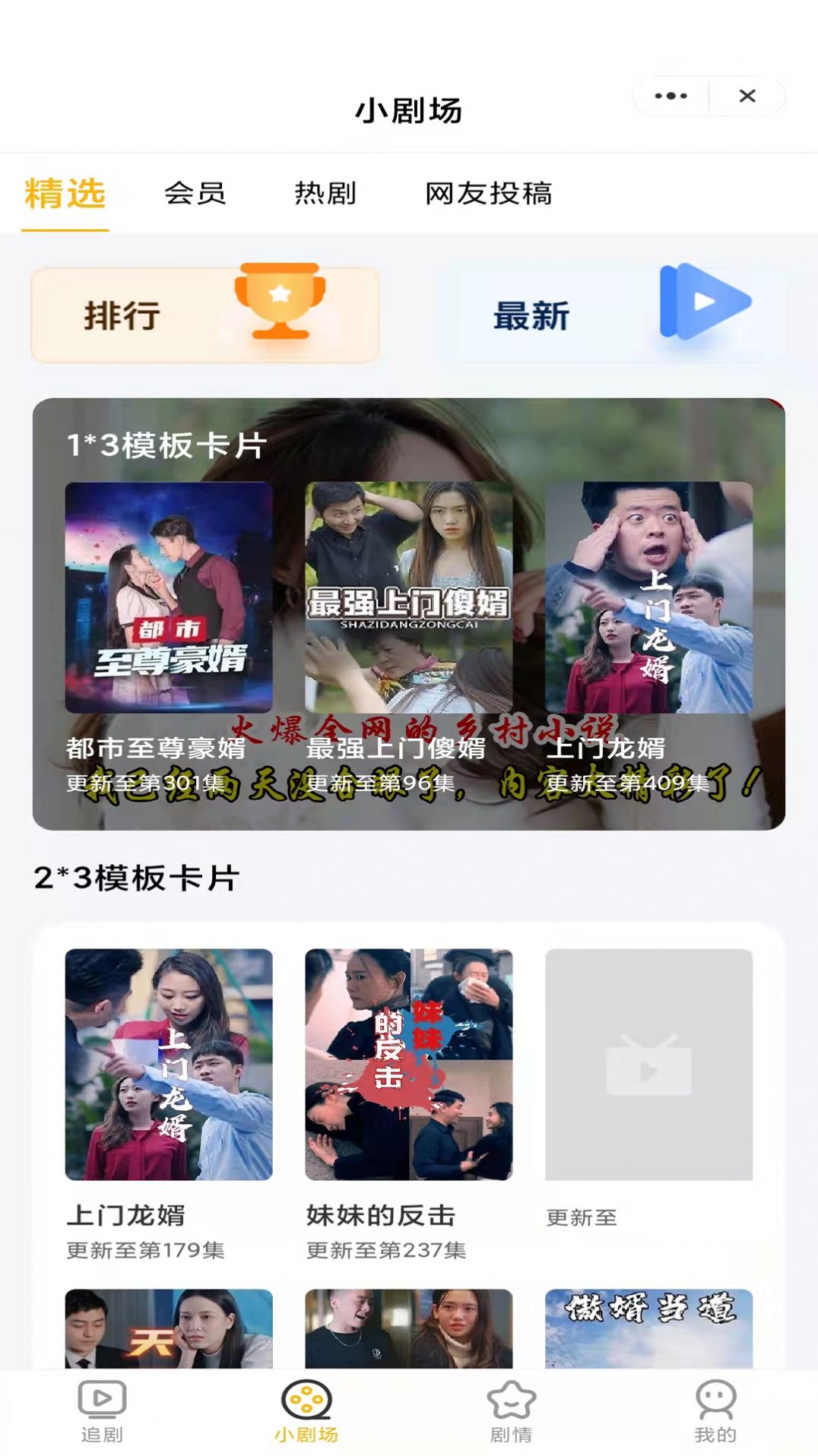Switch to the 会员 tab
This screenshot has width=818, height=1456.
pyautogui.click(x=195, y=193)
